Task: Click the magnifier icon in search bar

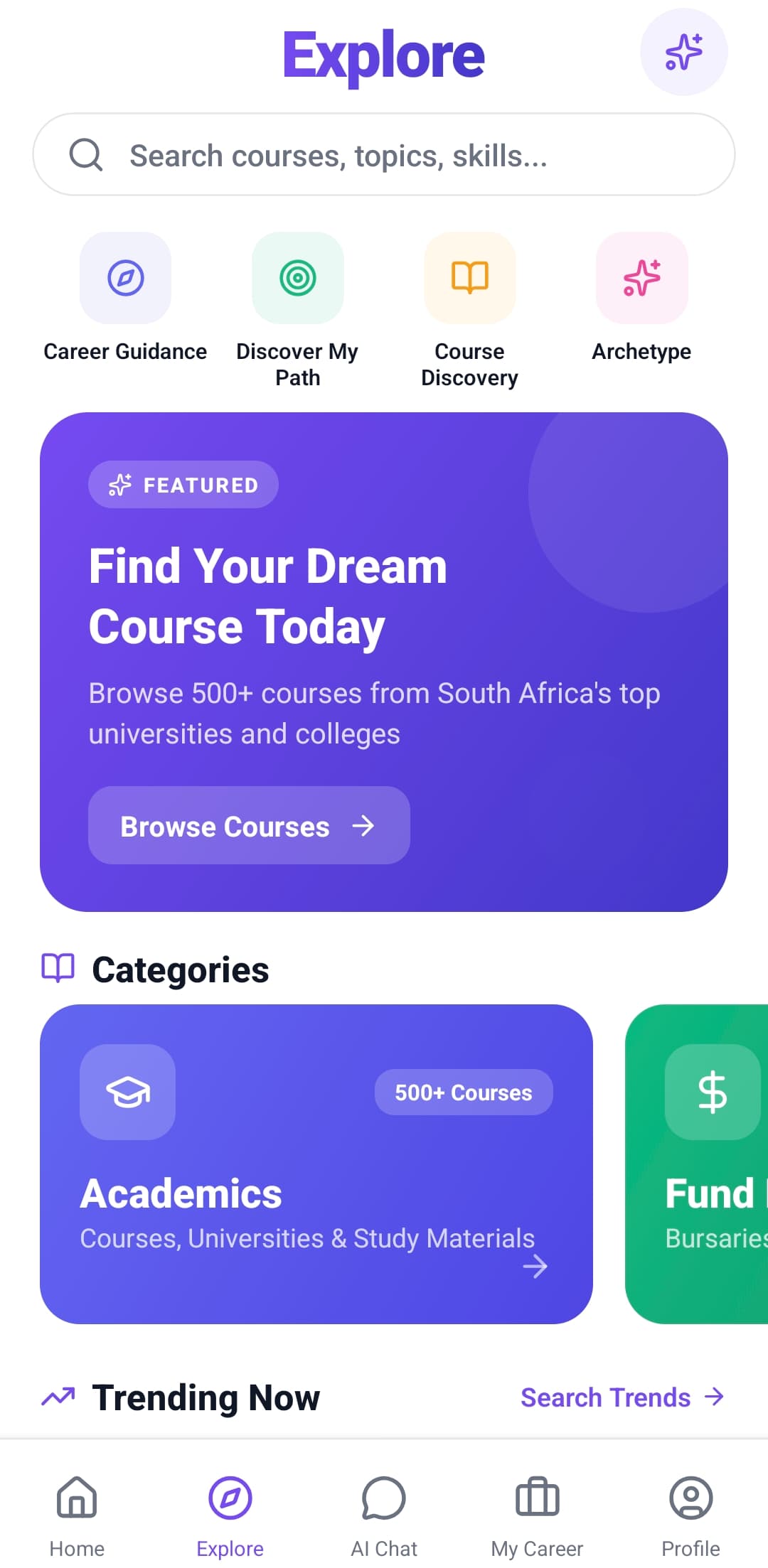Action: tap(86, 154)
